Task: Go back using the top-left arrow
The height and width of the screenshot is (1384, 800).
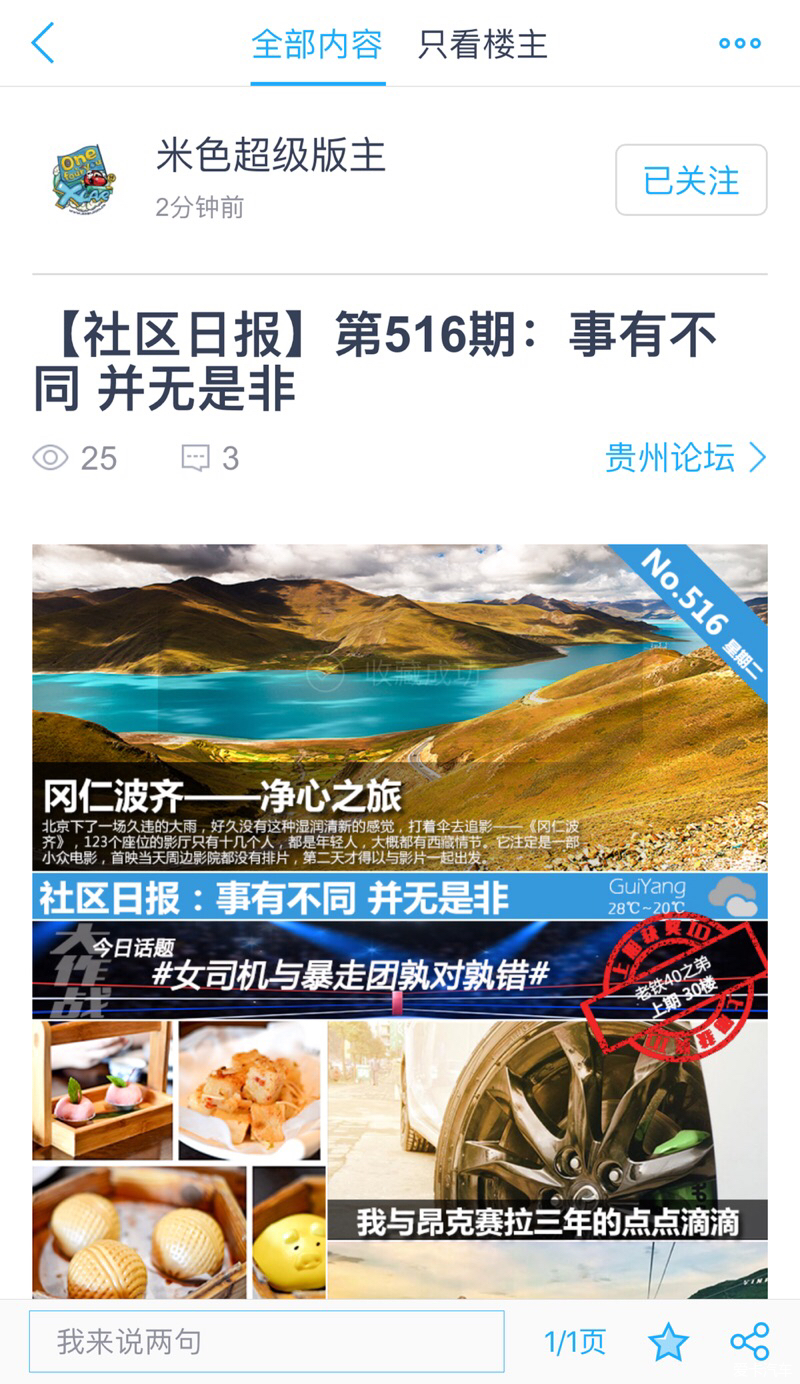Action: tap(42, 43)
